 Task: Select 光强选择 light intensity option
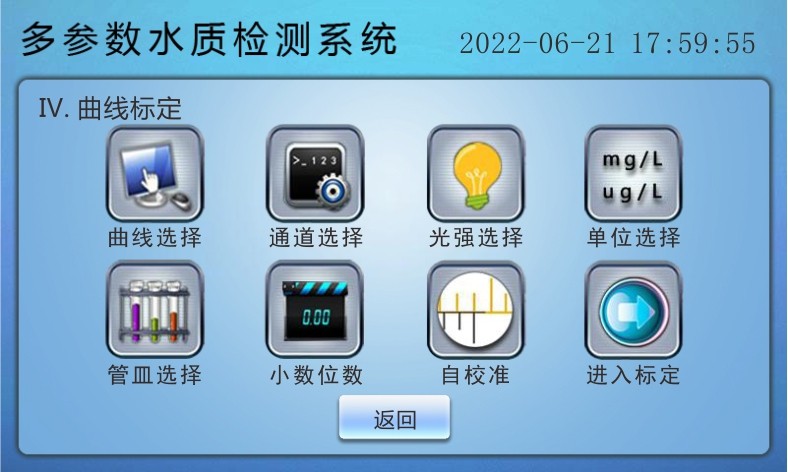click(475, 174)
